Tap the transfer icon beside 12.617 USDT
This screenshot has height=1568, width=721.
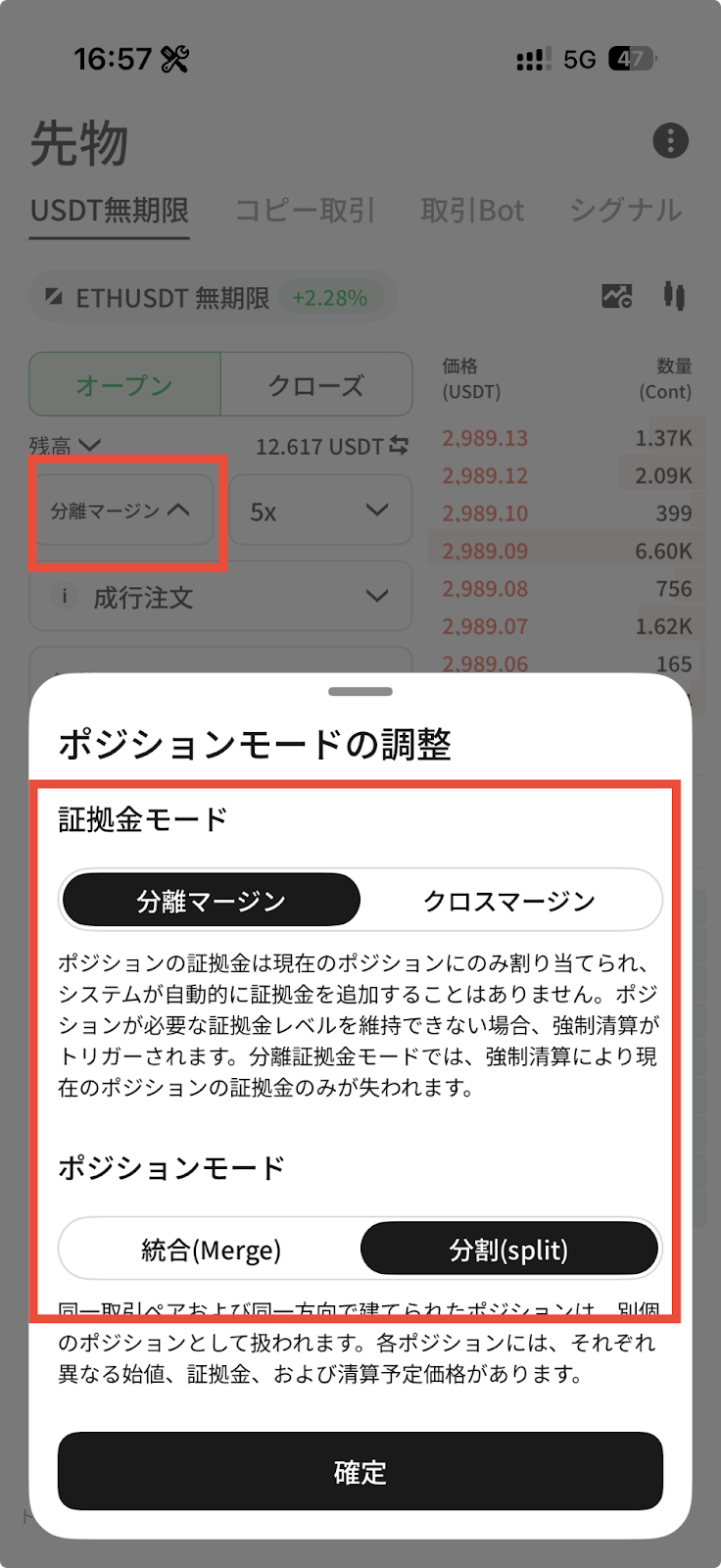(399, 446)
